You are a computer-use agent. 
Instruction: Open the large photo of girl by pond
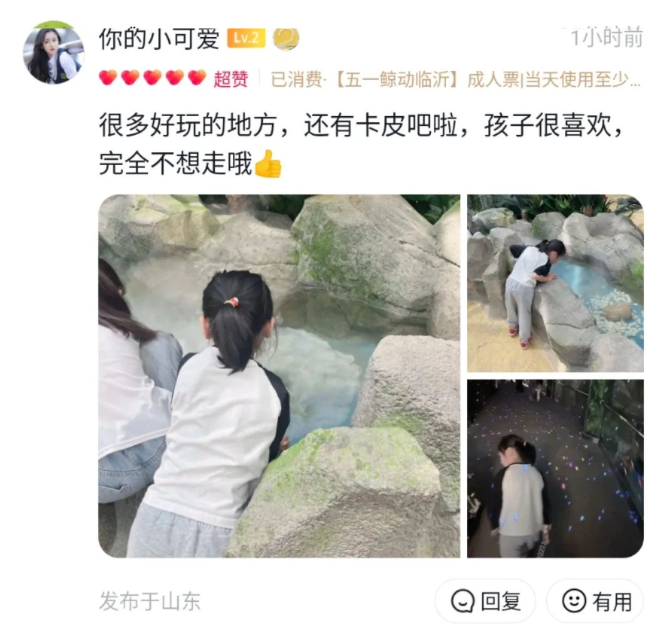[x=278, y=375]
